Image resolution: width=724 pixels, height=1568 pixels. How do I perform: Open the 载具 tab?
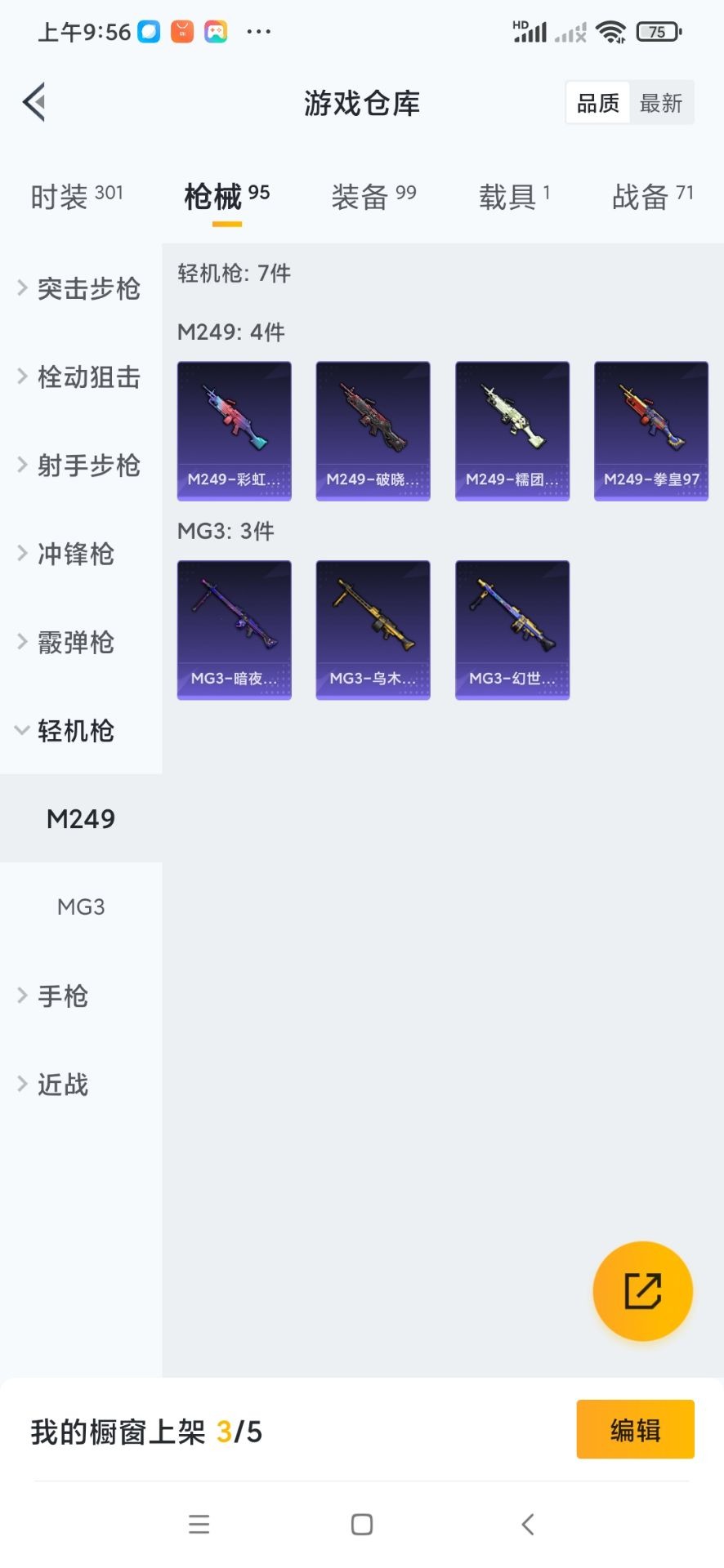point(514,196)
